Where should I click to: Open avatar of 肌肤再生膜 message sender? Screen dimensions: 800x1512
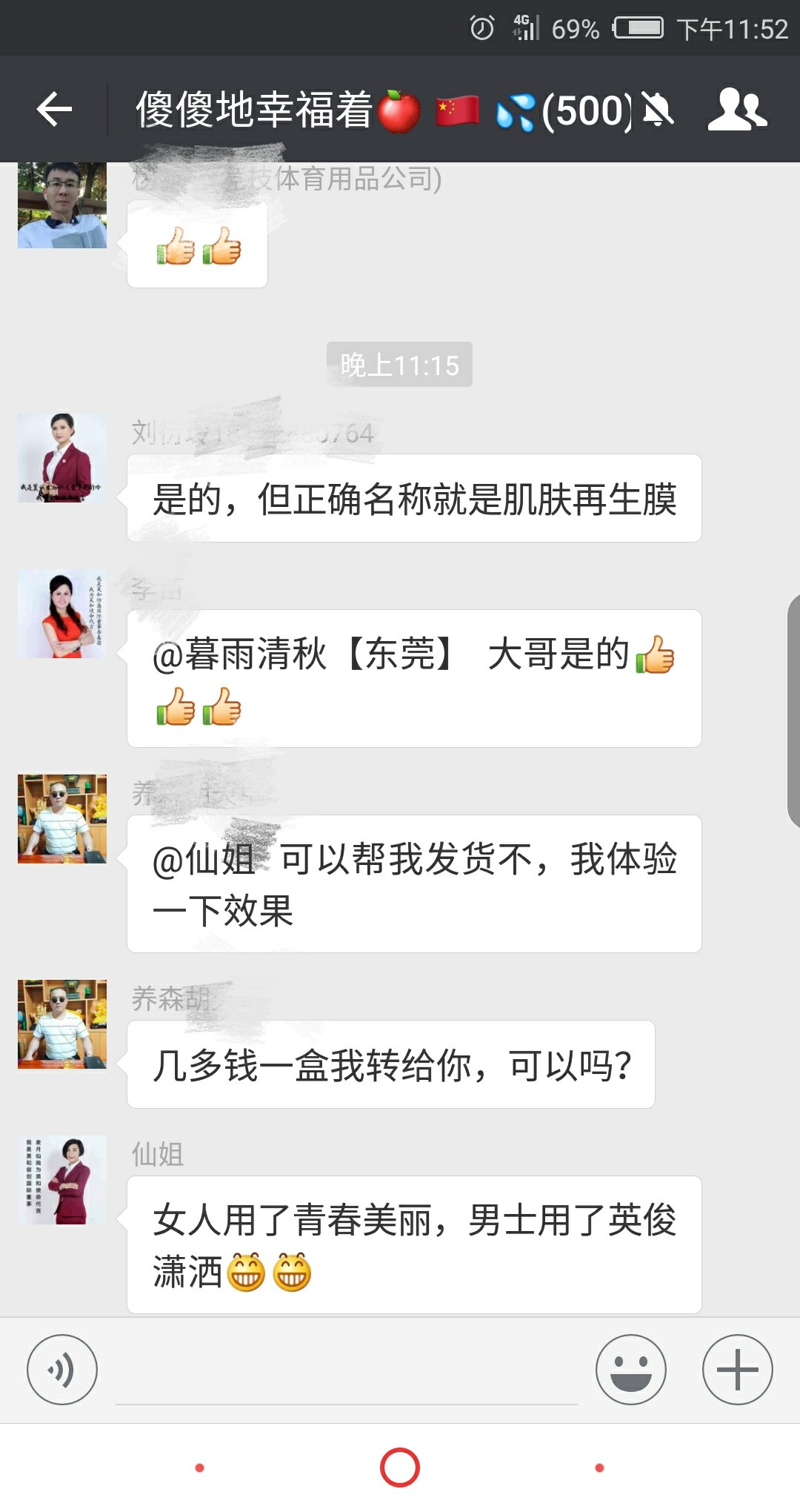point(62,458)
